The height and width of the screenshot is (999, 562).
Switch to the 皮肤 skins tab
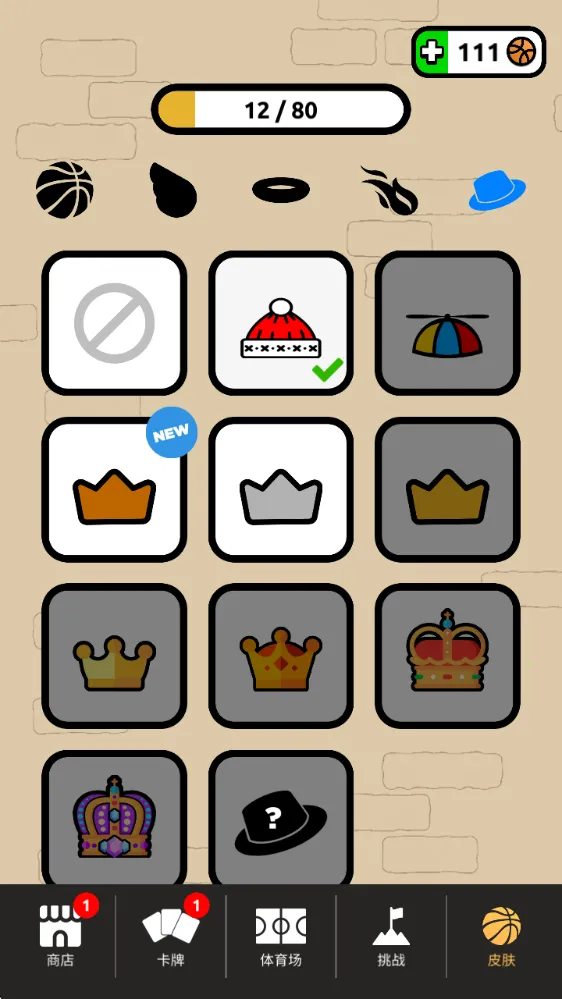click(501, 935)
